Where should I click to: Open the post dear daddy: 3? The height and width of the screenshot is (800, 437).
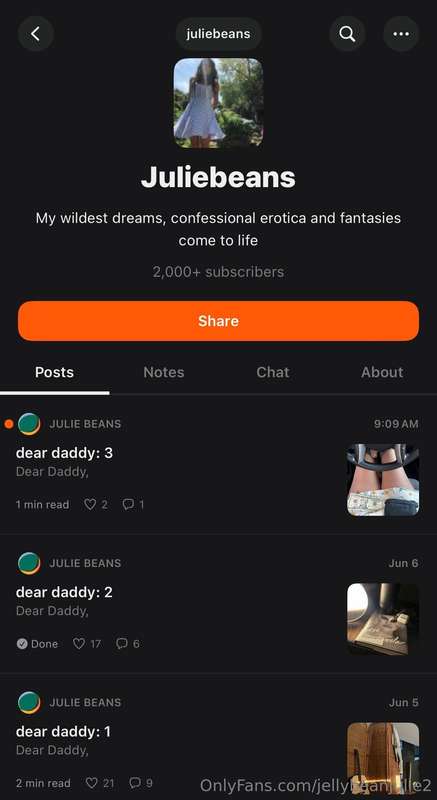[64, 453]
